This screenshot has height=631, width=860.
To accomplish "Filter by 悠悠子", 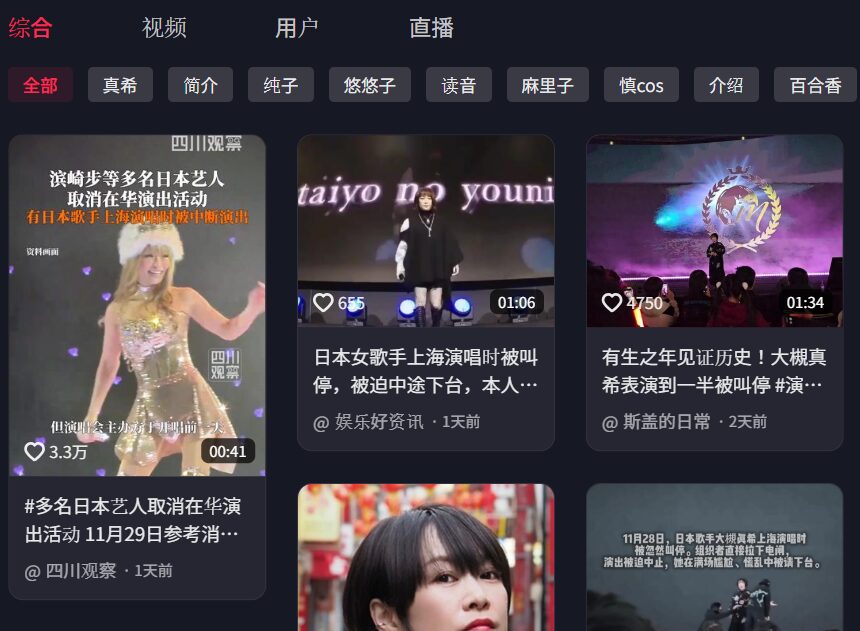I will [x=369, y=85].
